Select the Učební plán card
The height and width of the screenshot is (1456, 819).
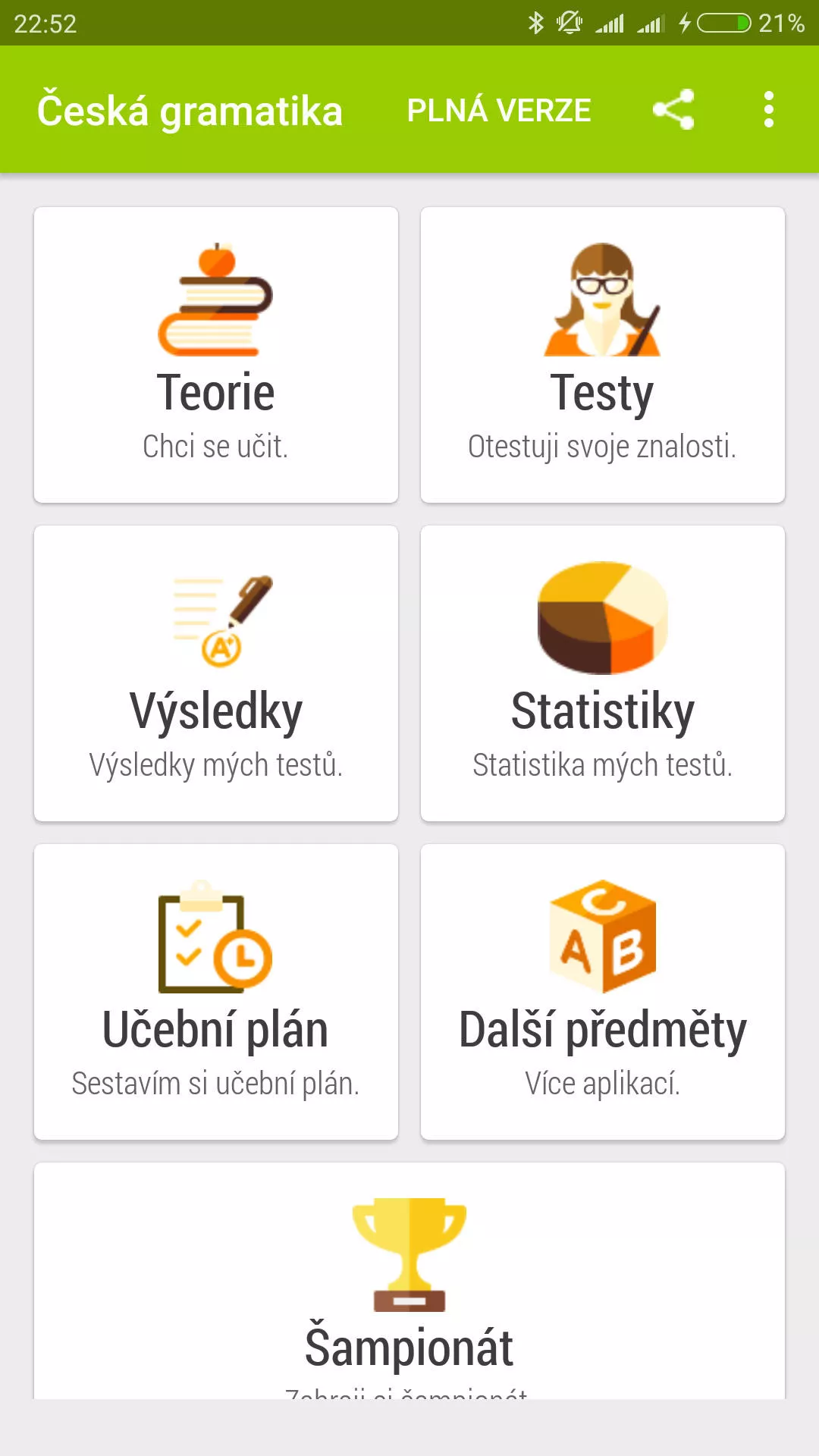[x=216, y=992]
